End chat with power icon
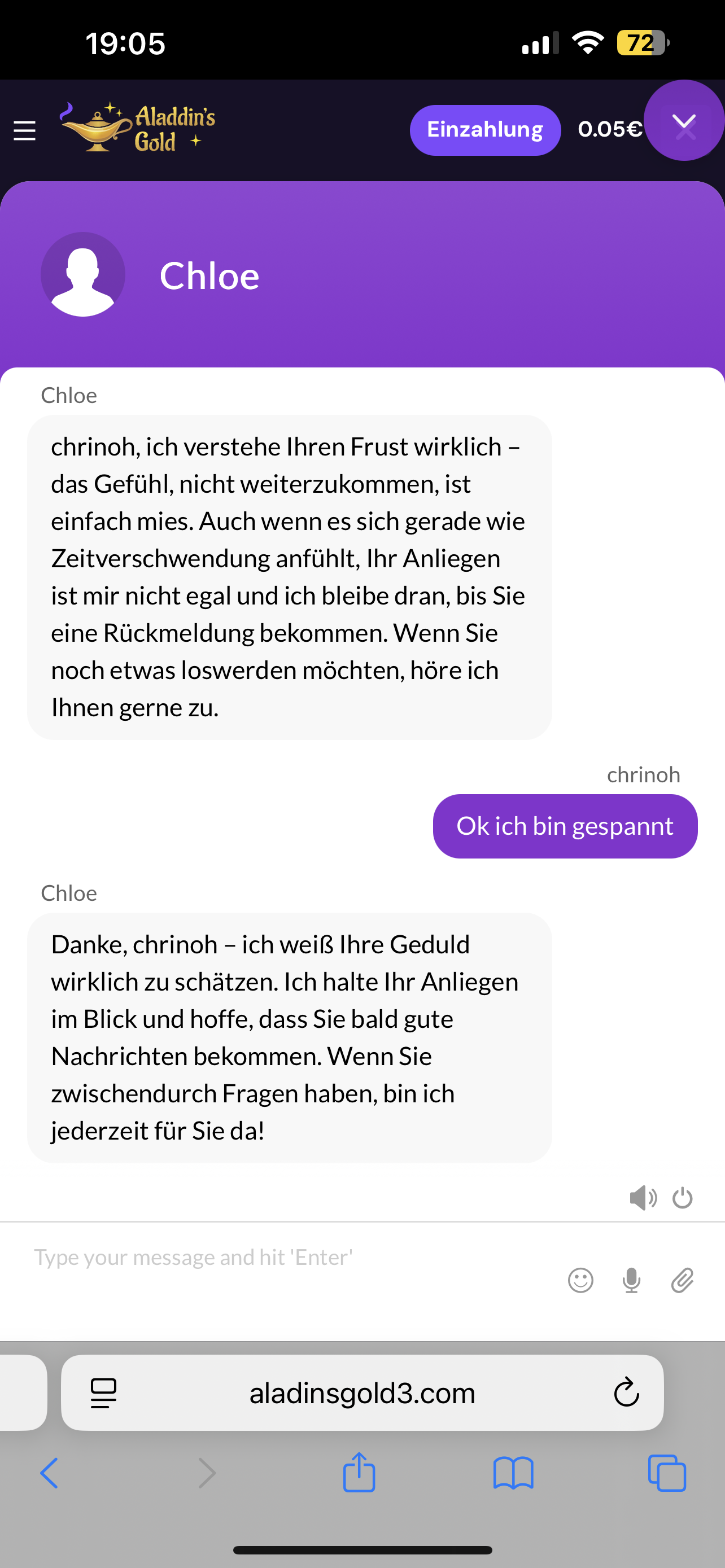Image resolution: width=725 pixels, height=1568 pixels. click(x=683, y=1198)
